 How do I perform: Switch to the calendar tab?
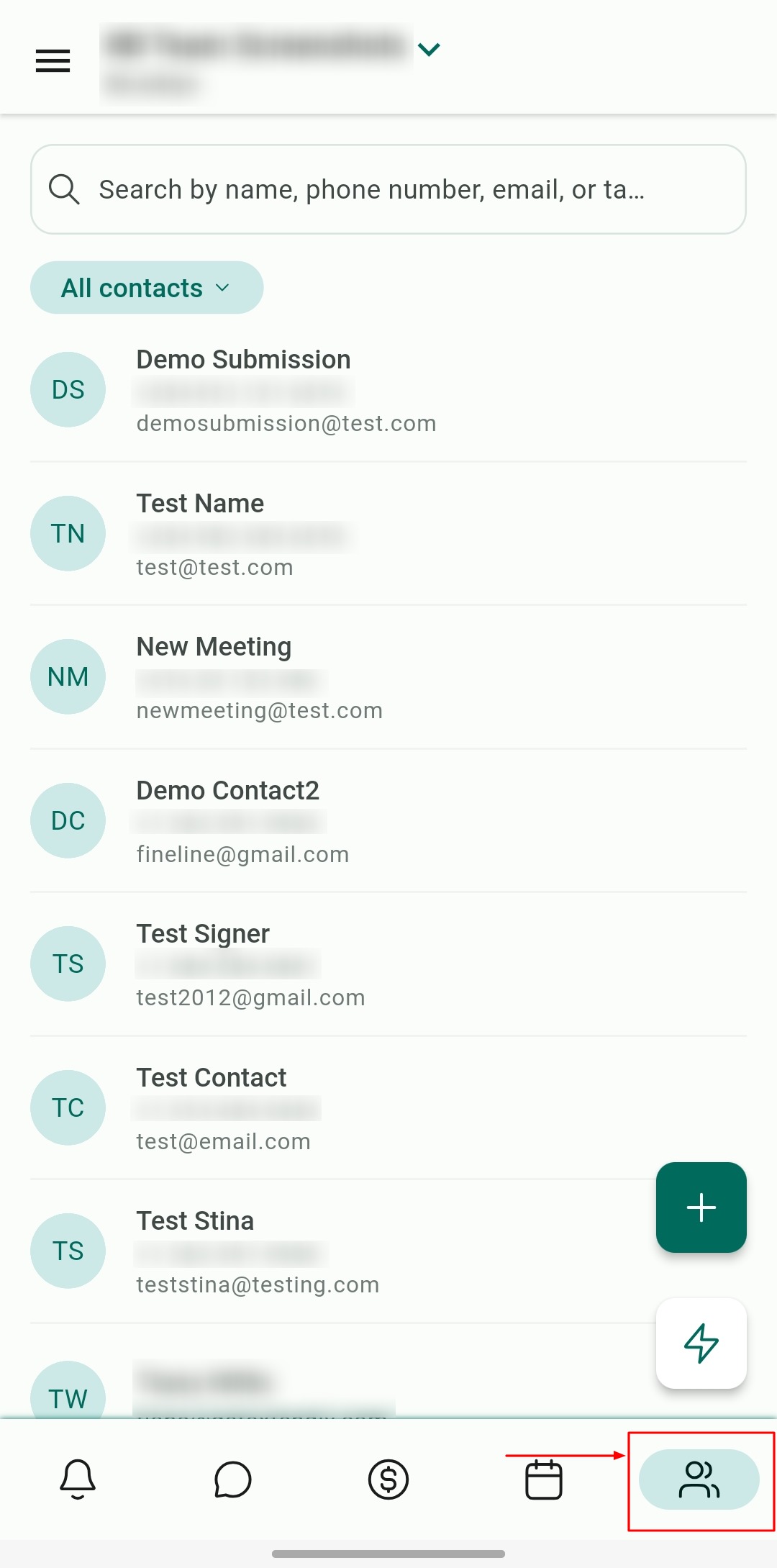[543, 1479]
